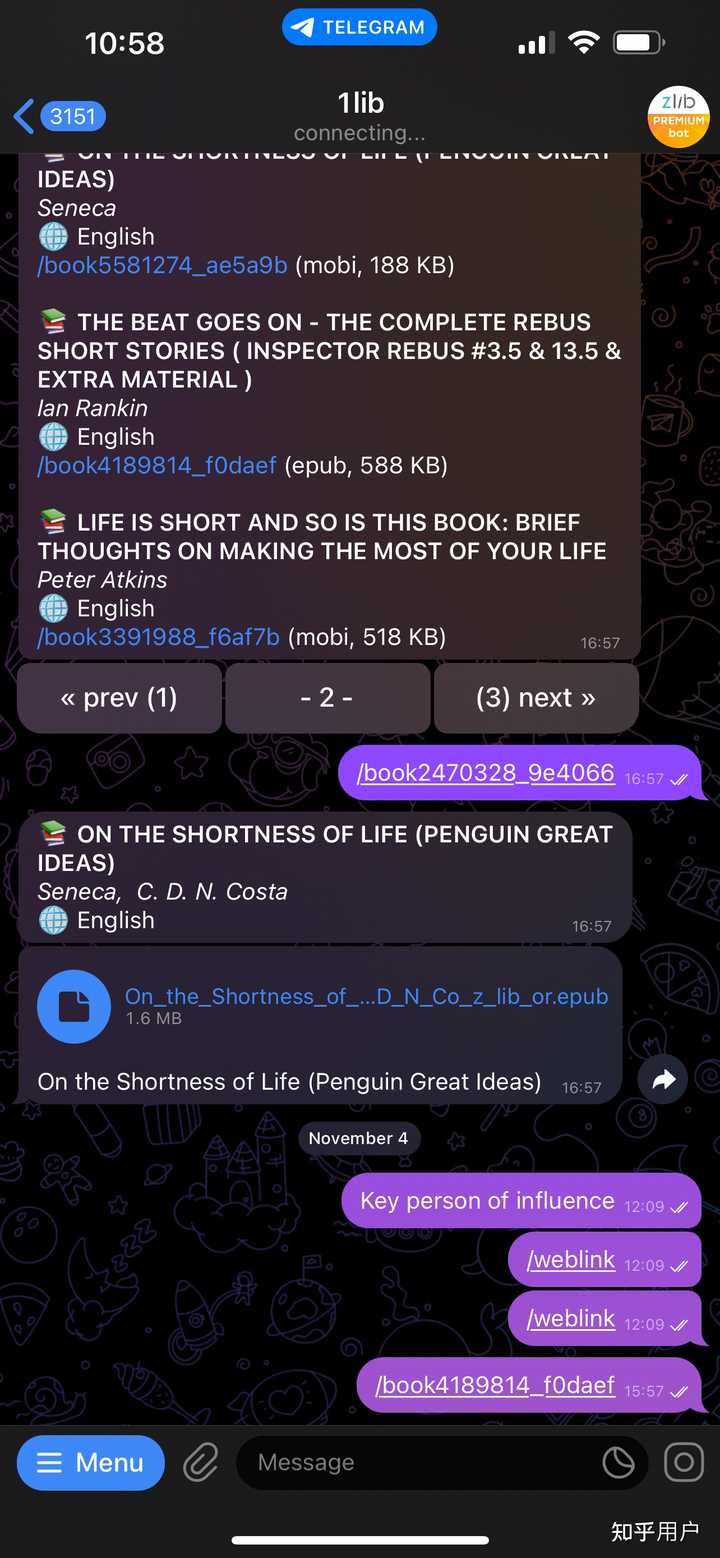
Task: Open the bot Menu
Action: pos(91,1463)
